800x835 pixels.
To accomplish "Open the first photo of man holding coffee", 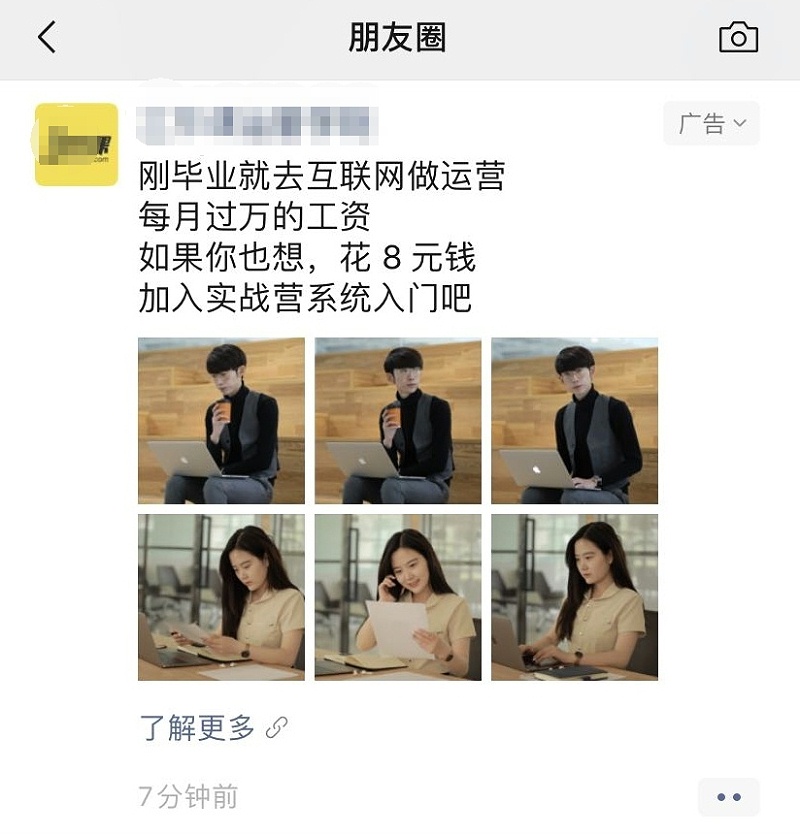I will (x=219, y=418).
